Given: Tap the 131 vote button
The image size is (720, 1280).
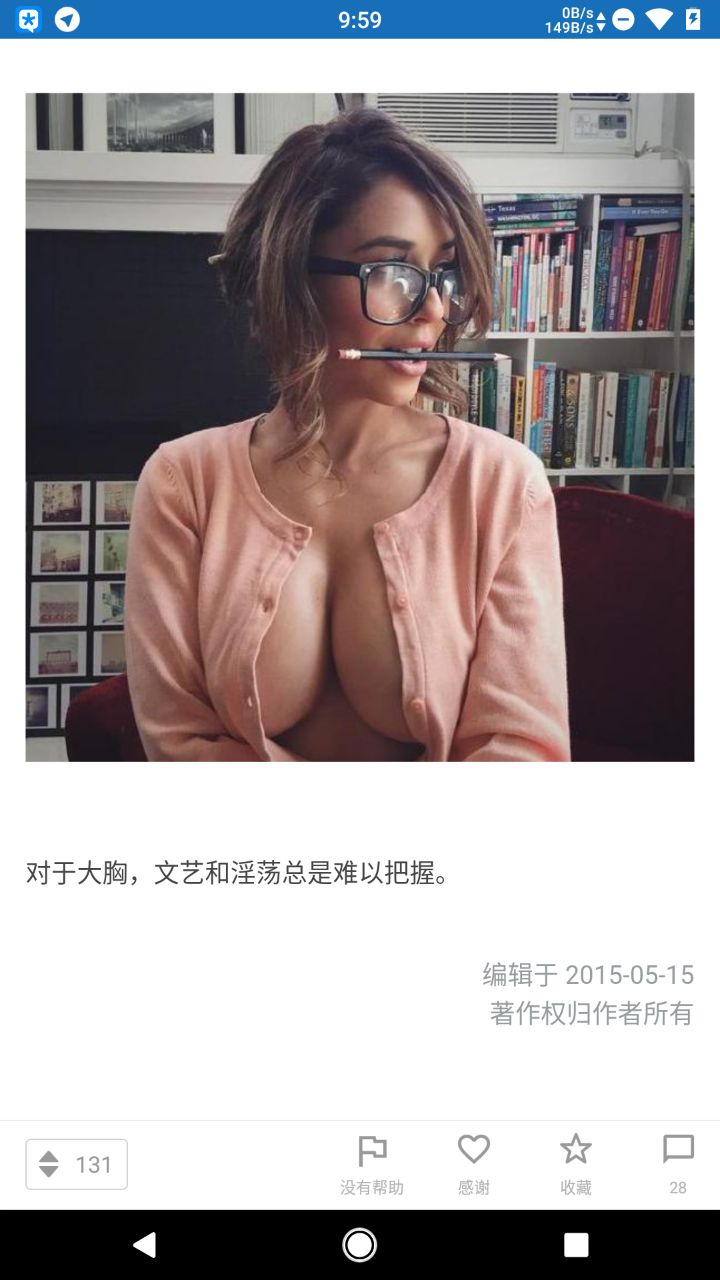Looking at the screenshot, I should 77,1164.
